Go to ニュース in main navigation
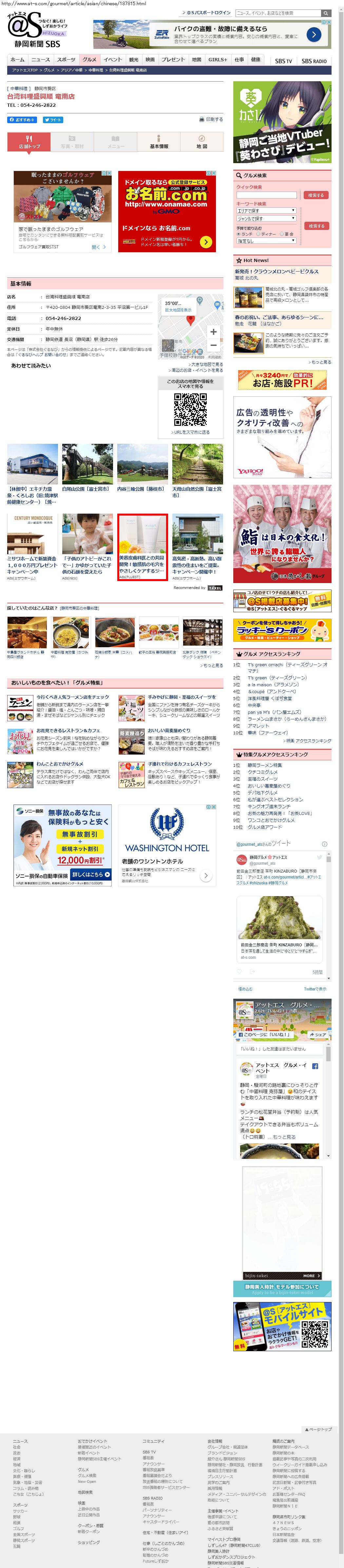 pos(41,60)
